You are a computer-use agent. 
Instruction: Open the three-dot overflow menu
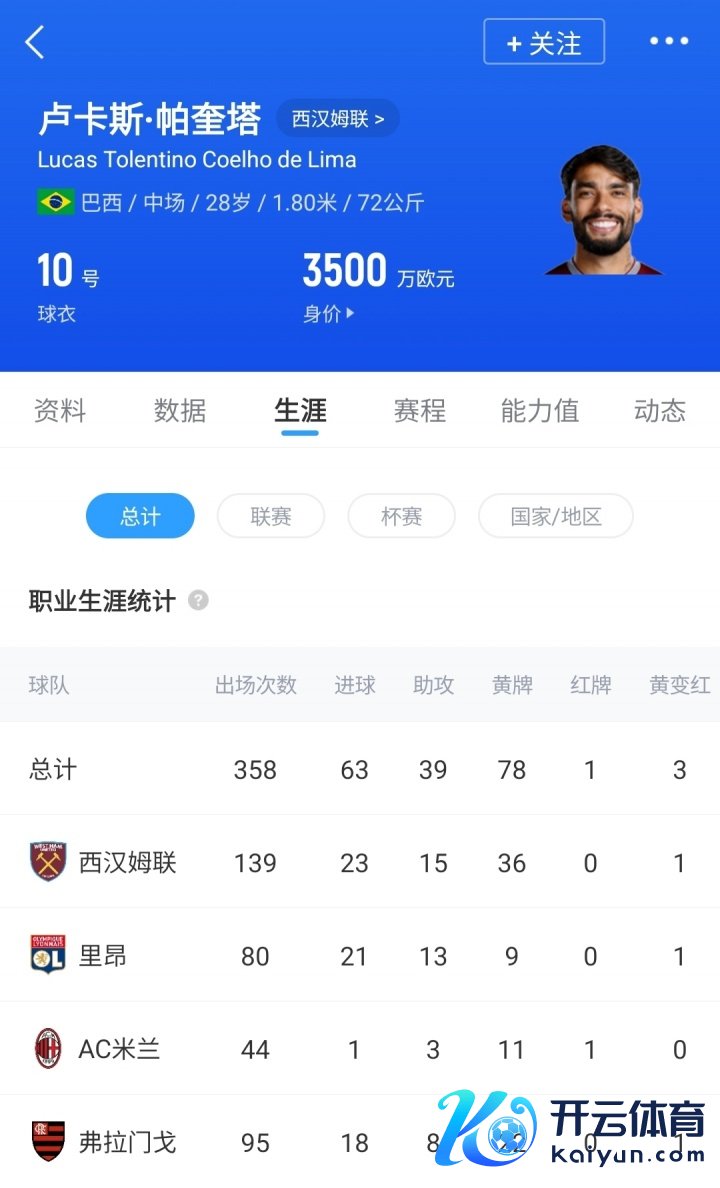(669, 42)
